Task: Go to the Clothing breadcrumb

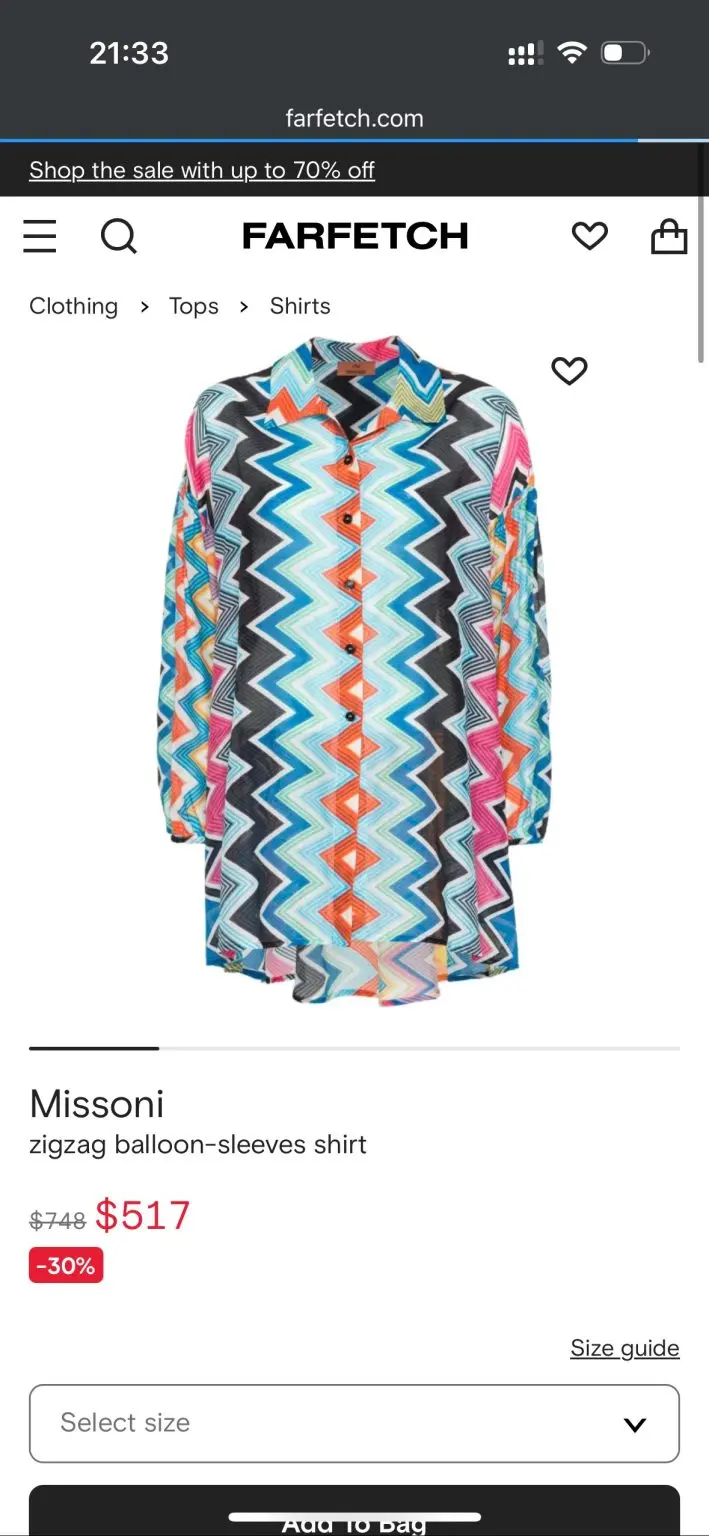Action: [x=73, y=306]
